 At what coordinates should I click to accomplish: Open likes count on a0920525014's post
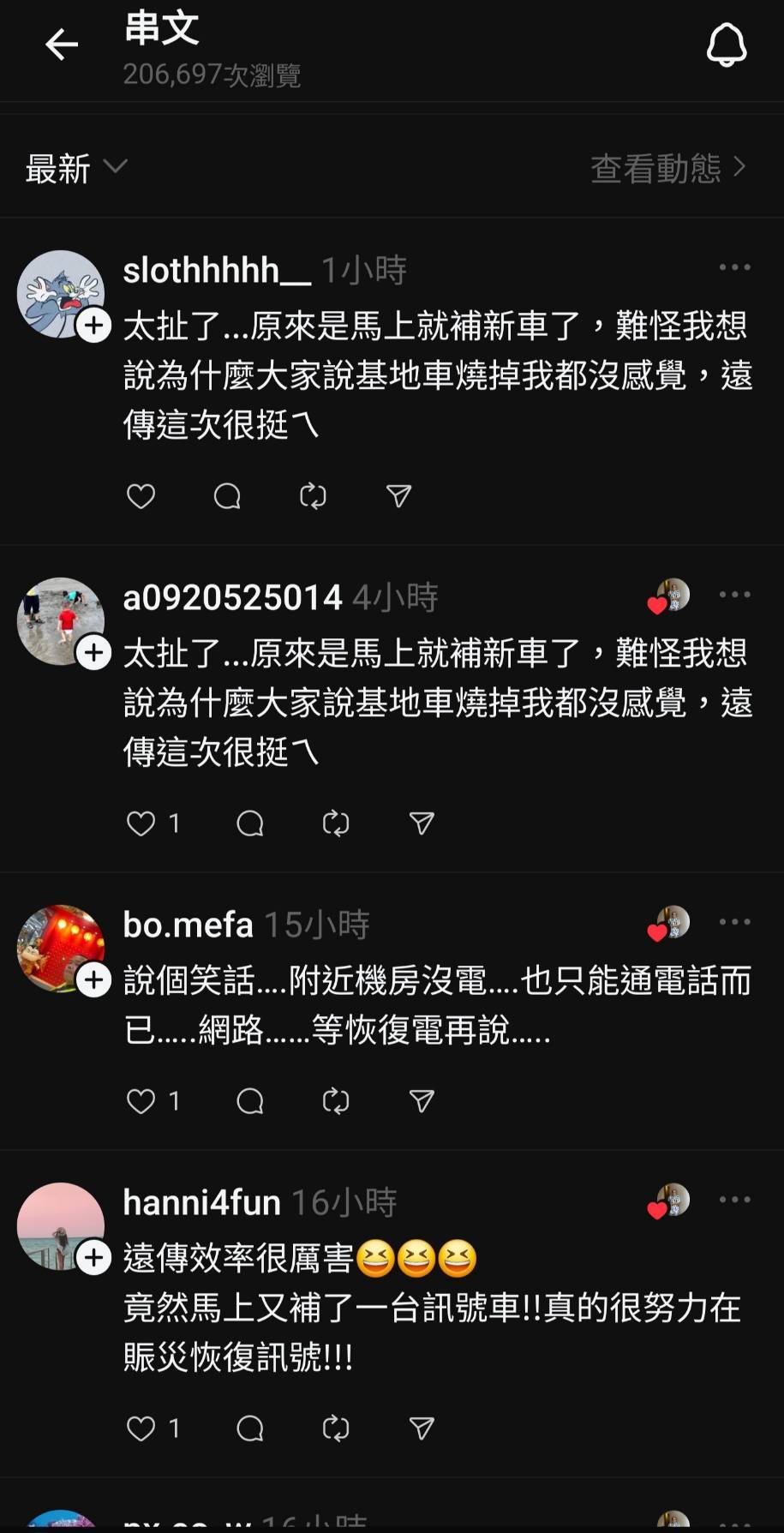coord(174,823)
